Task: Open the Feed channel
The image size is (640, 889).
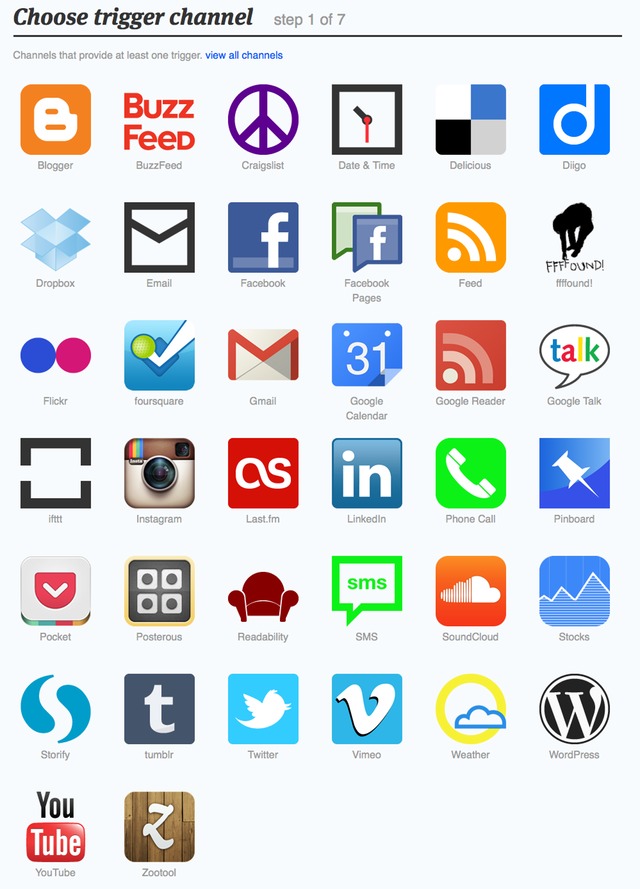Action: coord(471,238)
